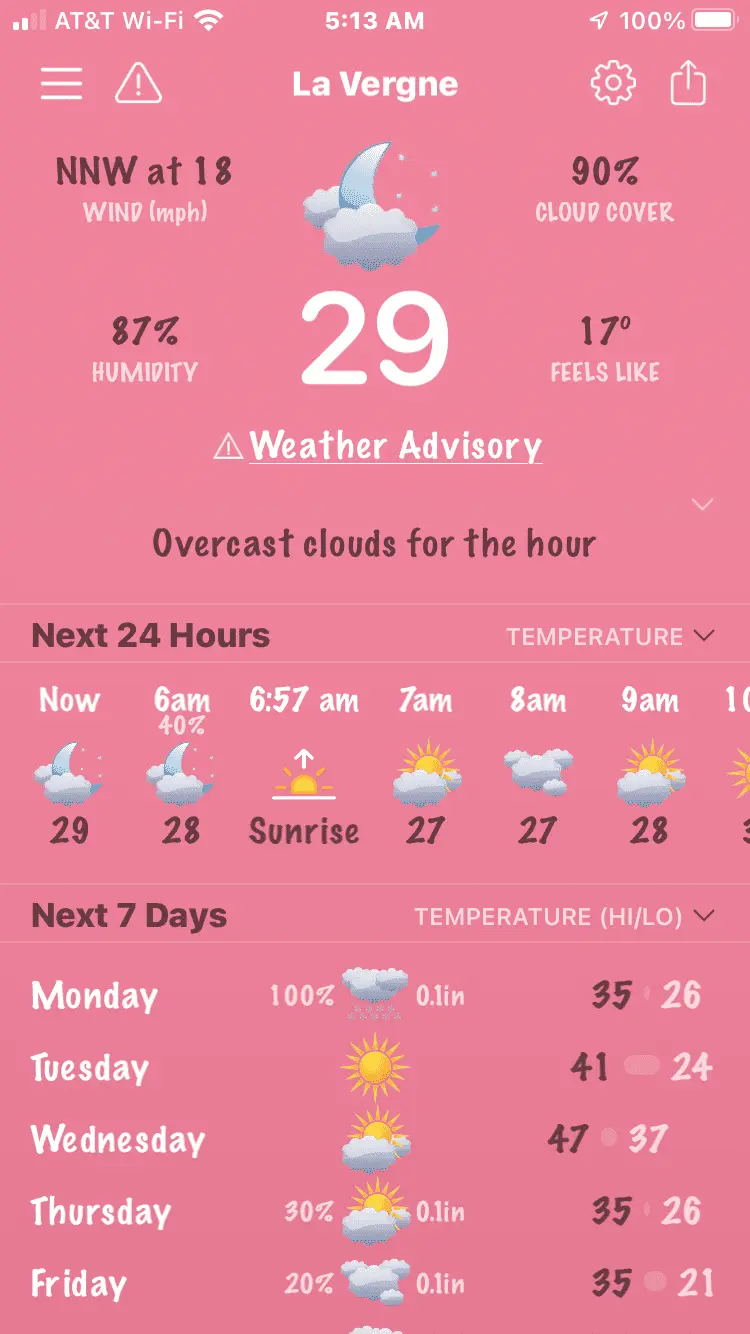View weather alerts via the warning triangle
The height and width of the screenshot is (1334, 750).
coord(139,84)
